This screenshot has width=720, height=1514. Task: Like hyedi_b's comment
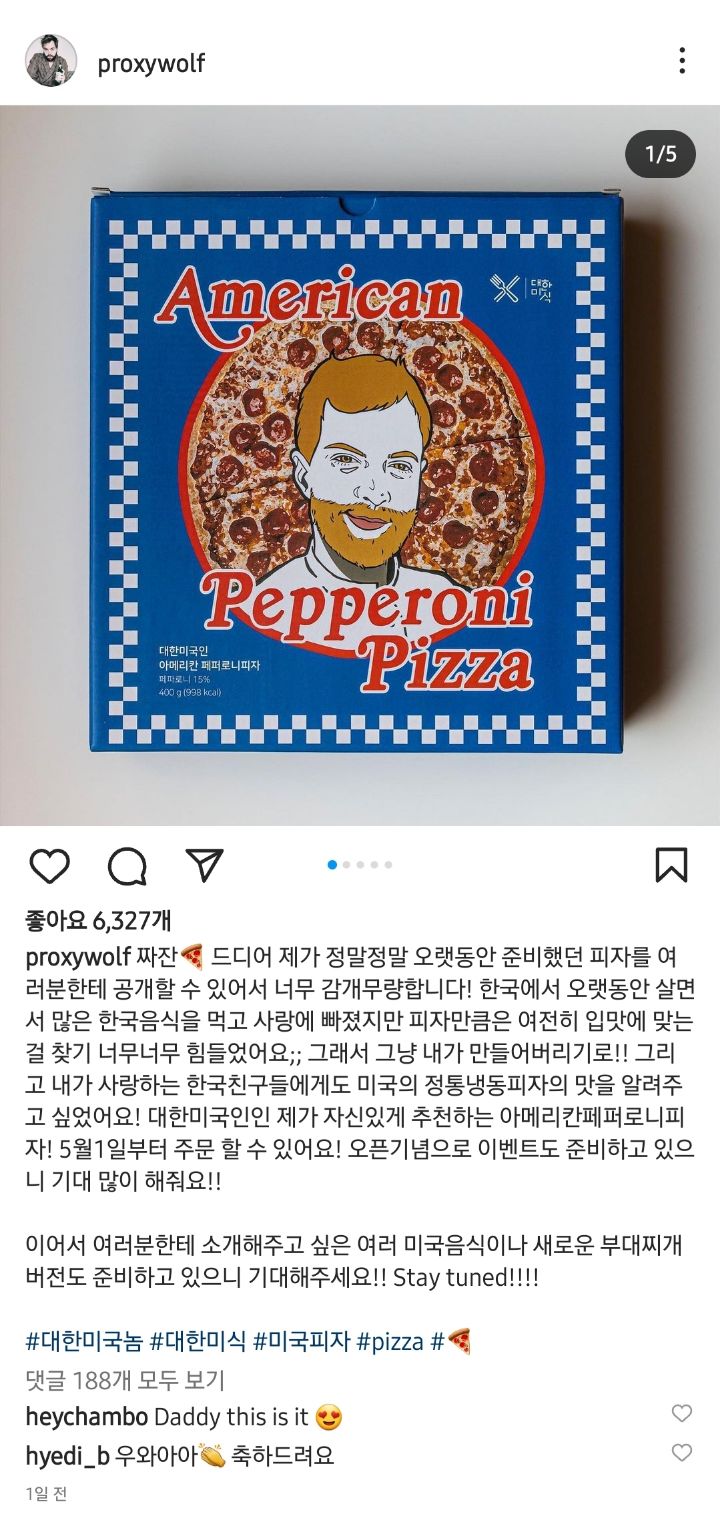(682, 1453)
